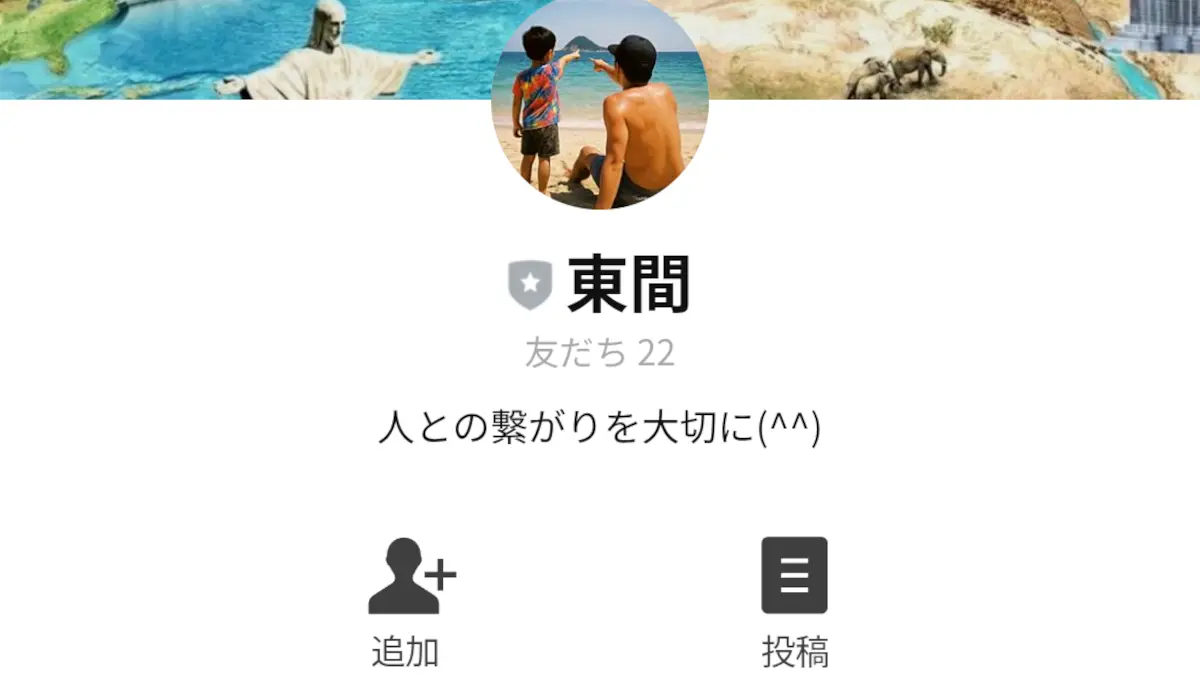View 東間's profile photo
Image resolution: width=1200 pixels, height=675 pixels.
click(600, 104)
